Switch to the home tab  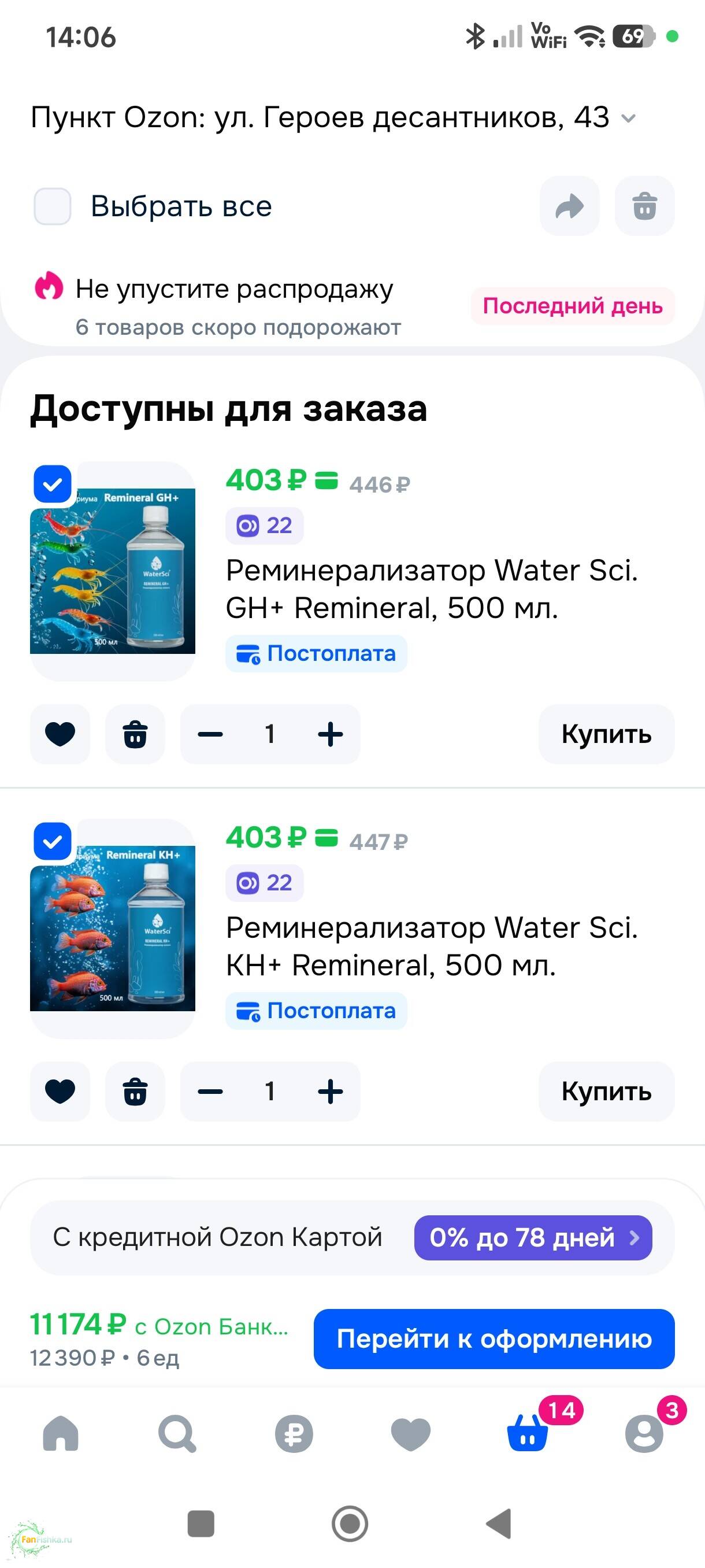pos(61,1434)
